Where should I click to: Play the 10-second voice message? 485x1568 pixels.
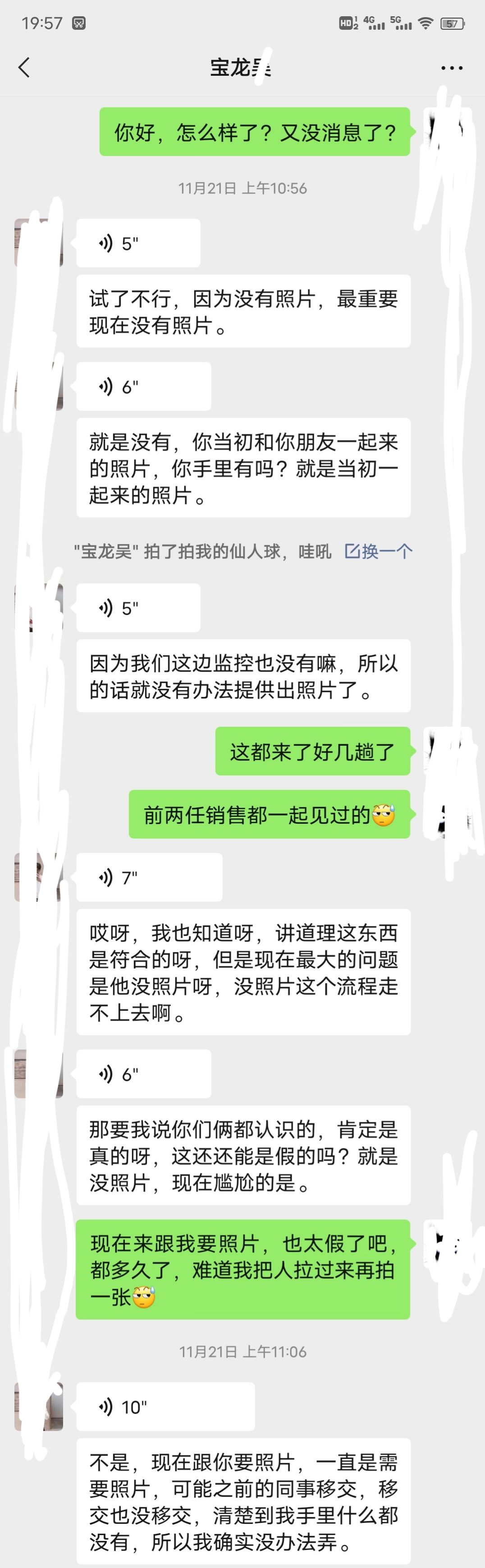(x=165, y=1407)
